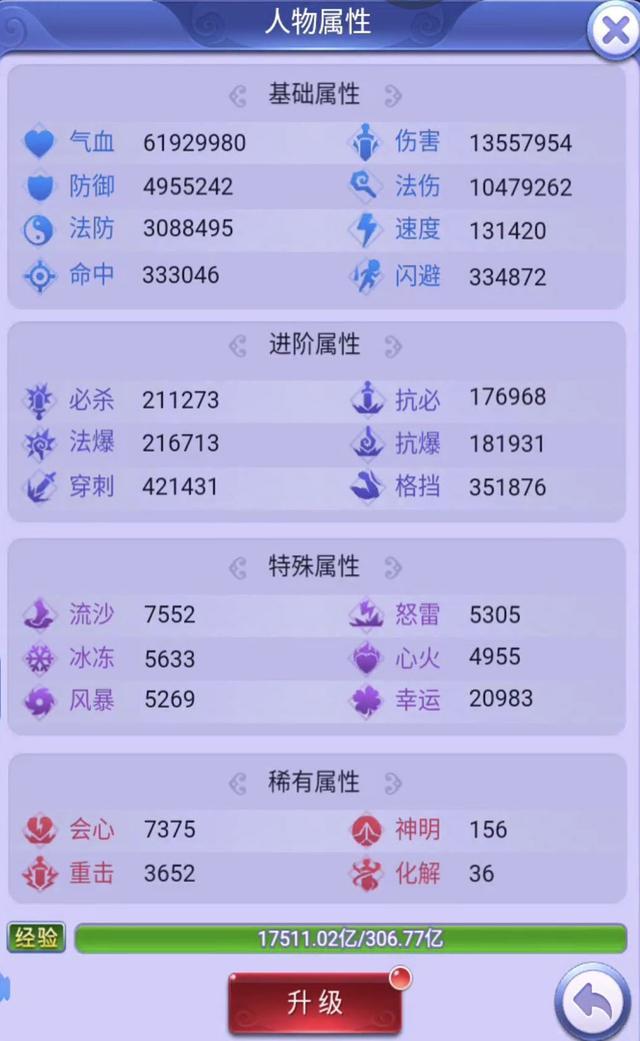Tap the red 升级 button
Viewport: 640px width, 1041px height.
coord(315,1002)
